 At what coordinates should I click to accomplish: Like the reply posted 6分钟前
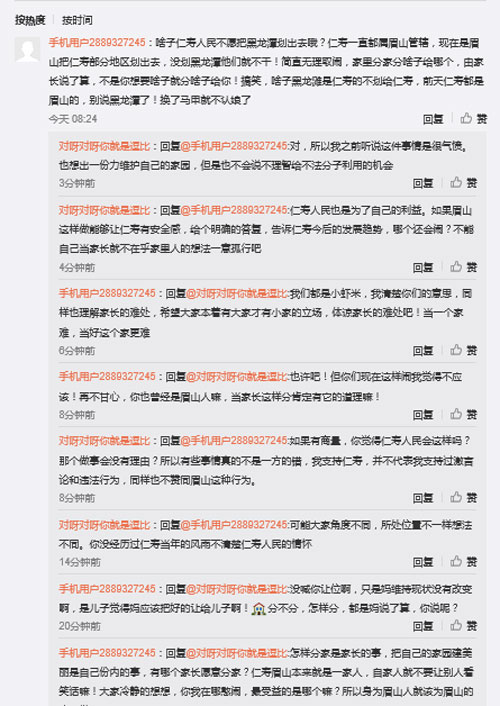(464, 350)
